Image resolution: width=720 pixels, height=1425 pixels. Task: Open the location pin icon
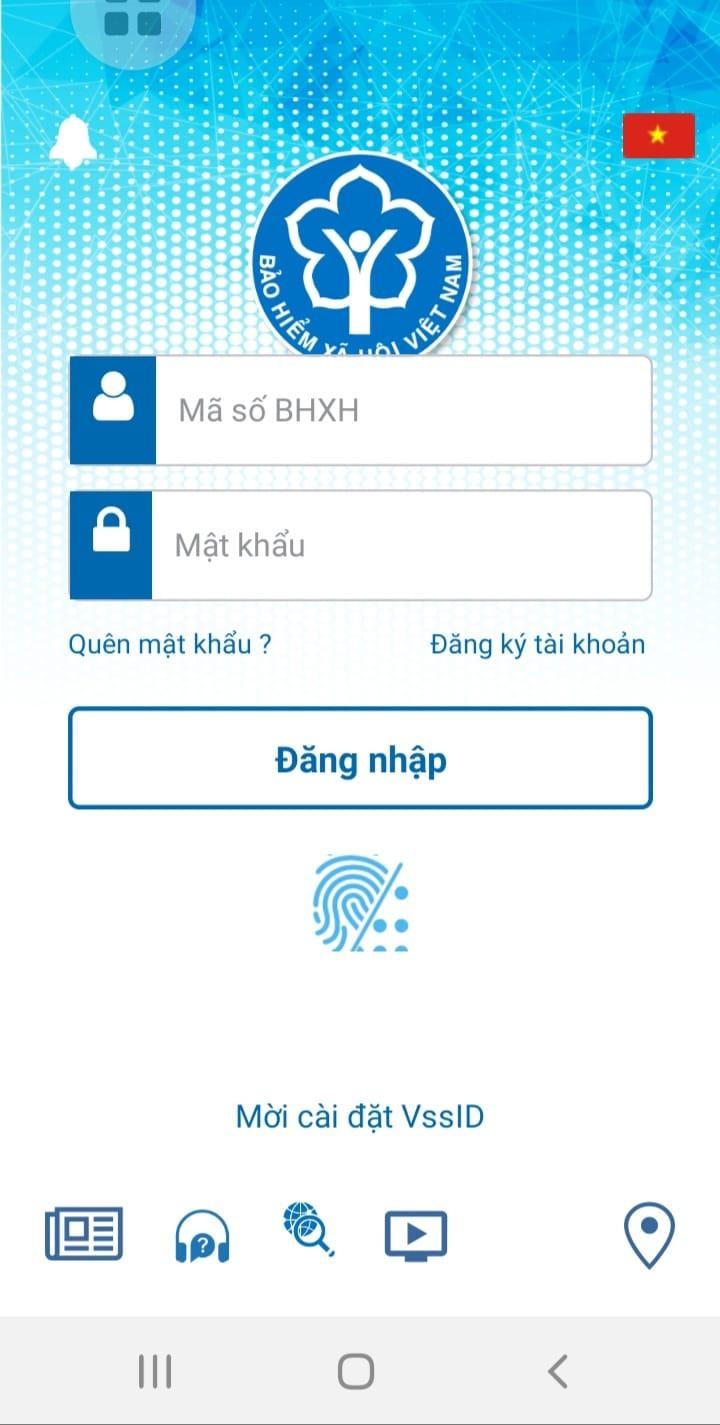click(649, 1235)
